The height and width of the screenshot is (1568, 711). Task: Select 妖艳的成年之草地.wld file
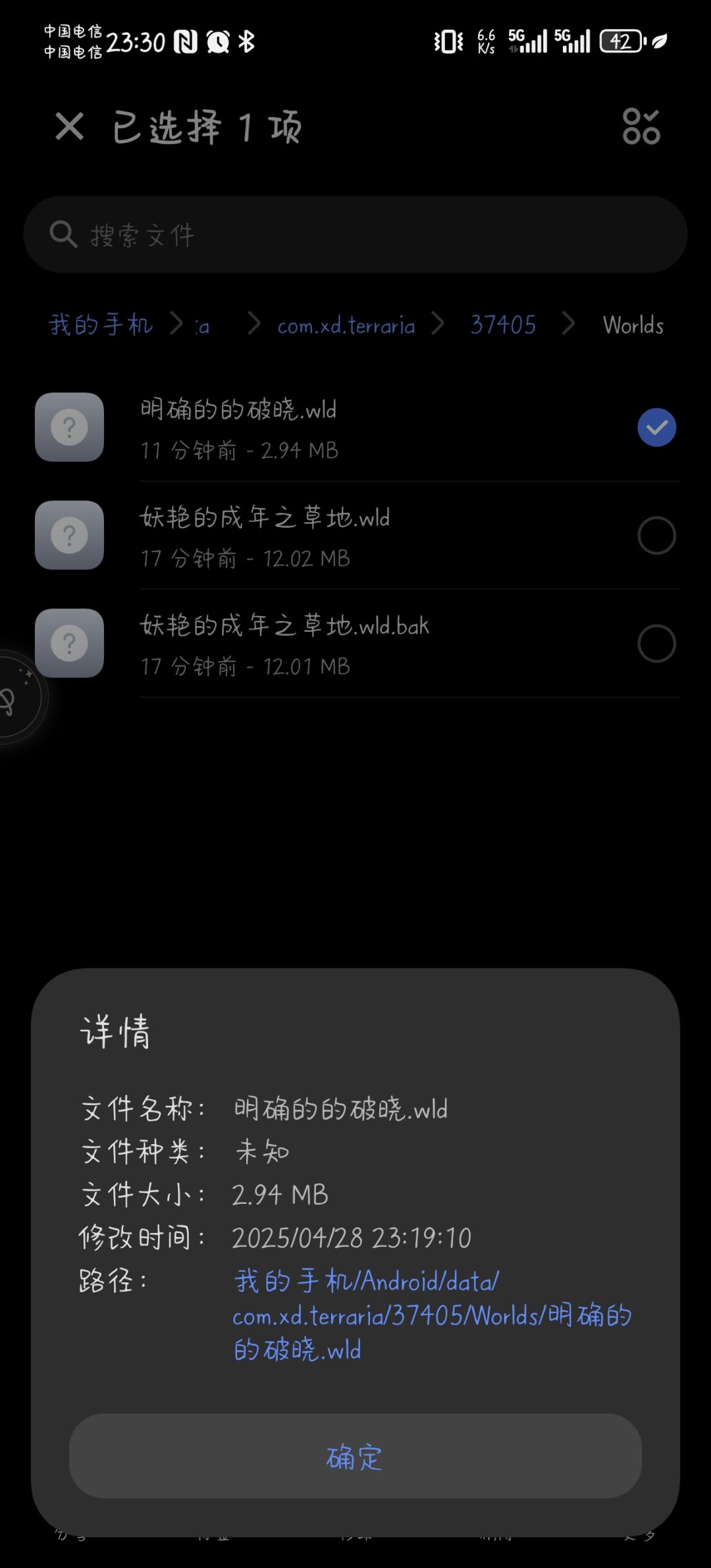[656, 536]
